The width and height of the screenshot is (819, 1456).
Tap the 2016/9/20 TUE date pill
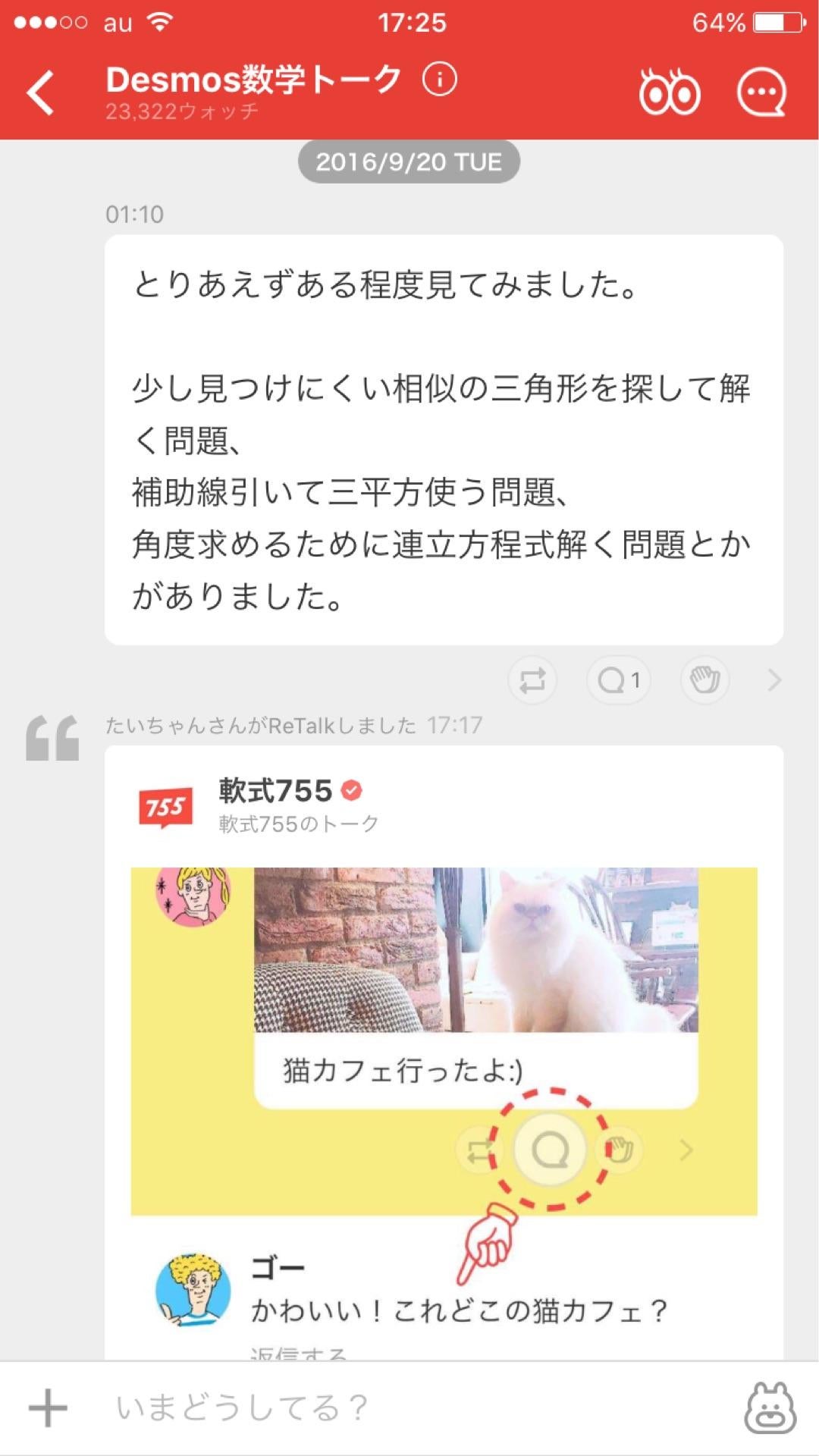(409, 162)
